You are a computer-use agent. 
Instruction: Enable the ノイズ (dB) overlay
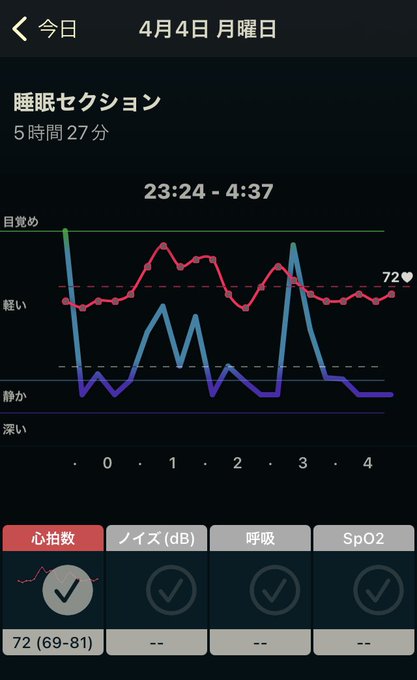point(171,590)
